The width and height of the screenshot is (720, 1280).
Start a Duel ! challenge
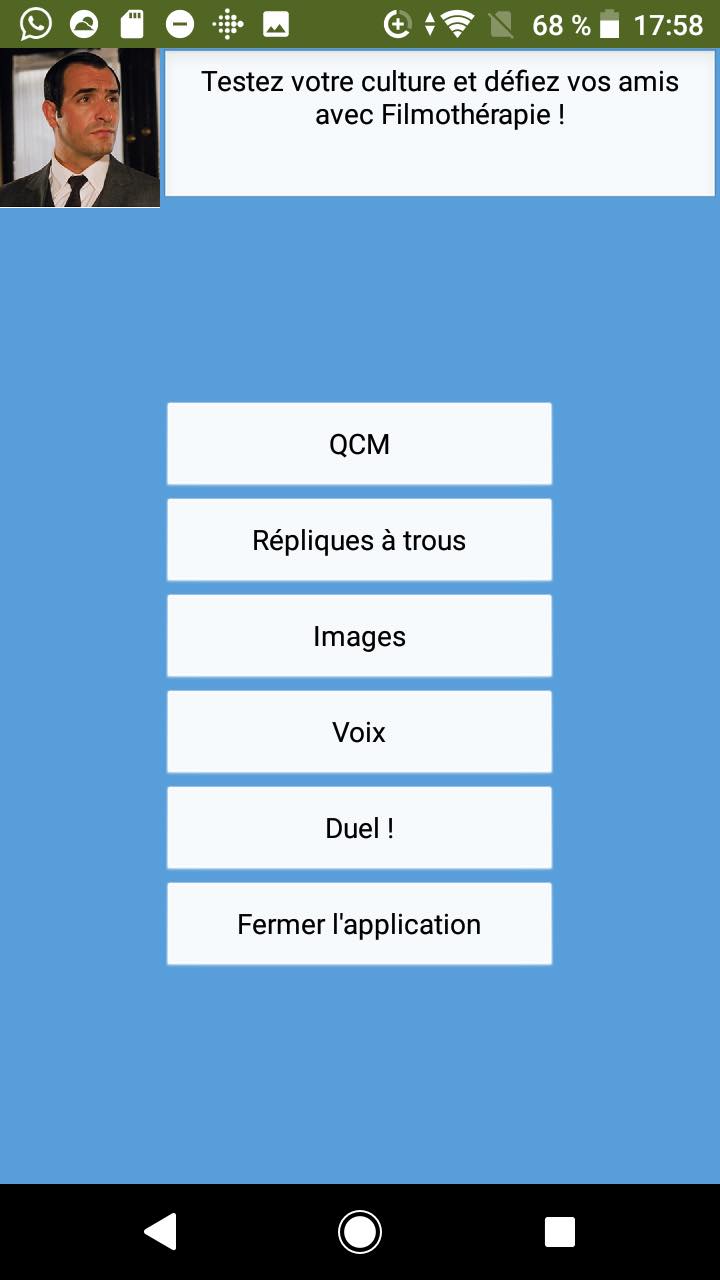pyautogui.click(x=359, y=828)
